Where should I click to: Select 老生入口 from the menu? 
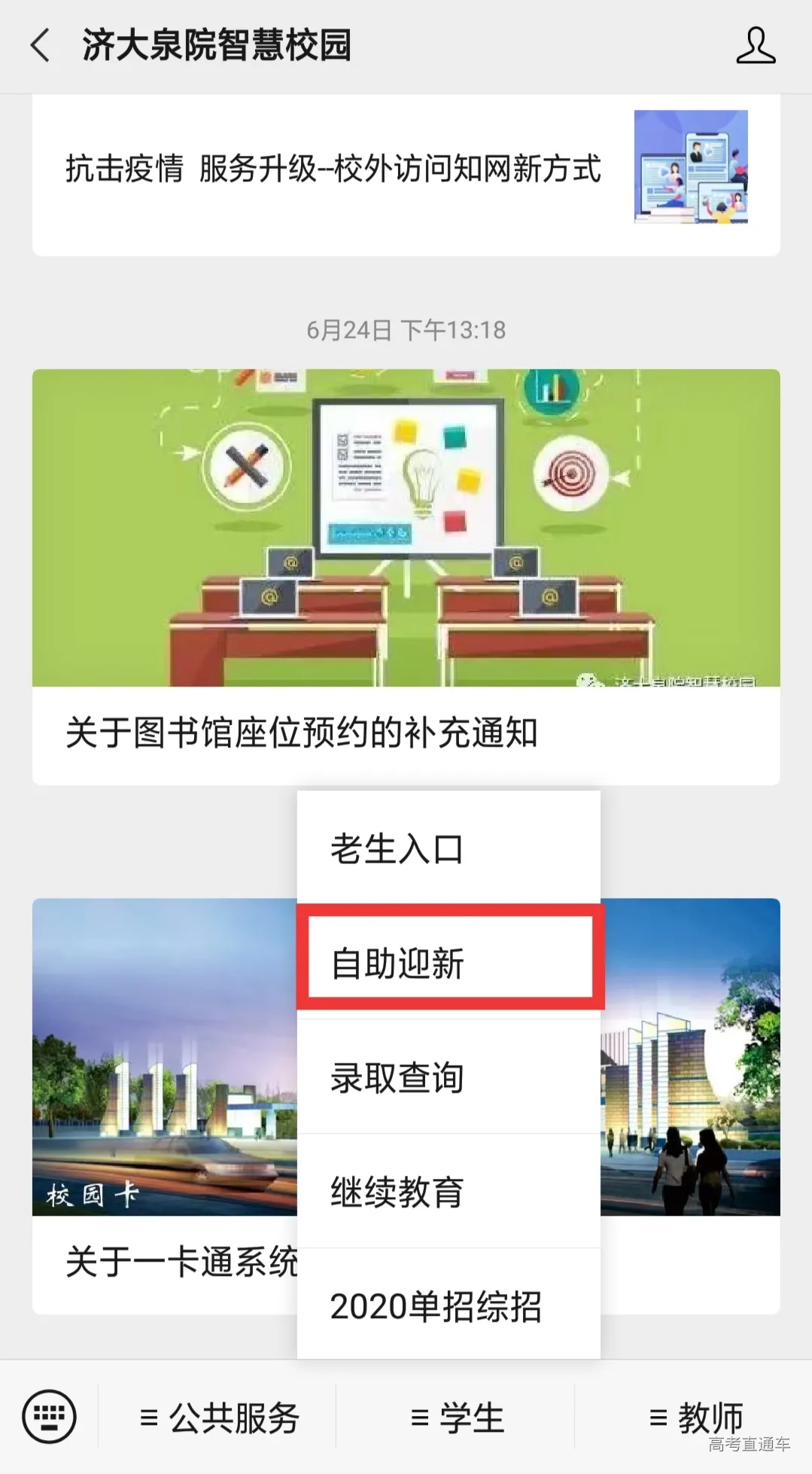coord(449,848)
